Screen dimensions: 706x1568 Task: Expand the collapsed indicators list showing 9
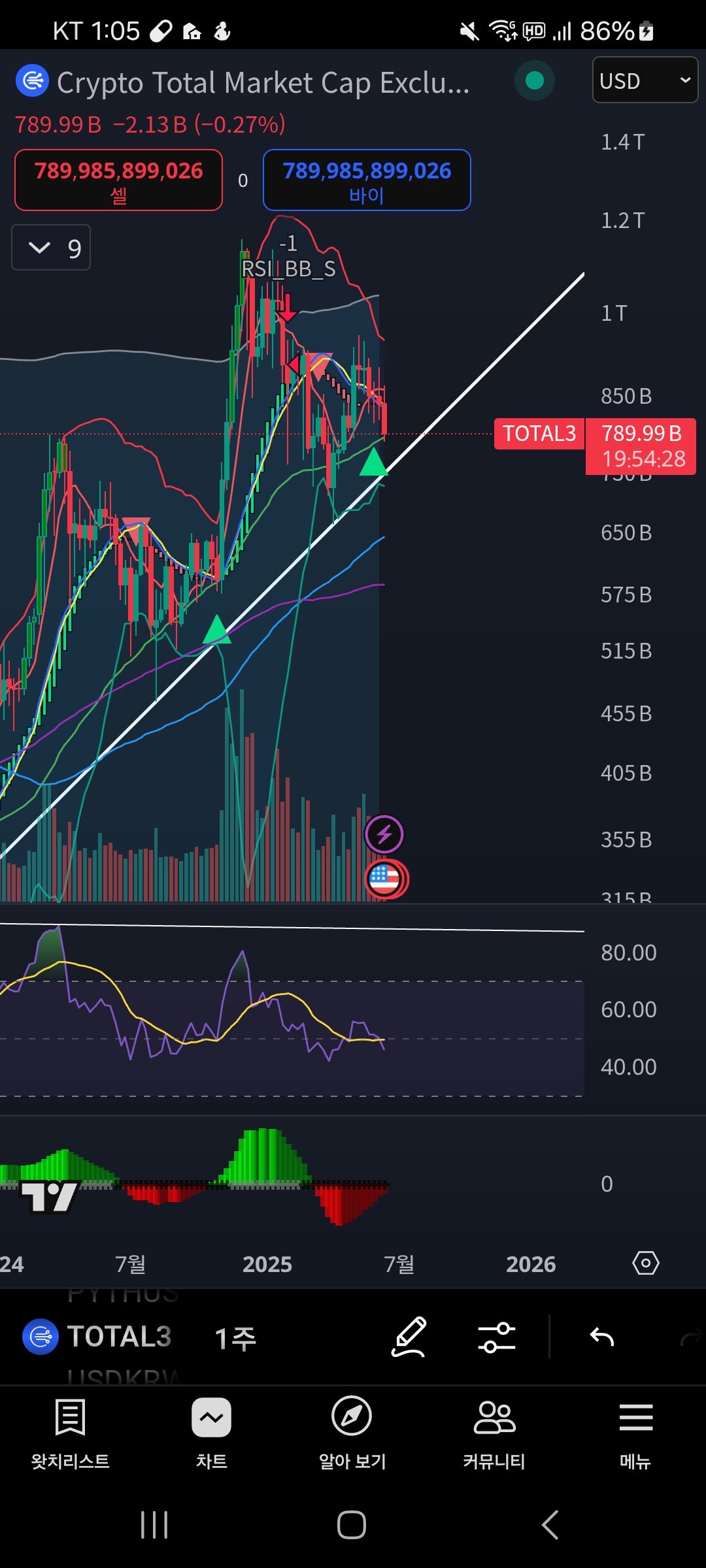click(x=51, y=248)
